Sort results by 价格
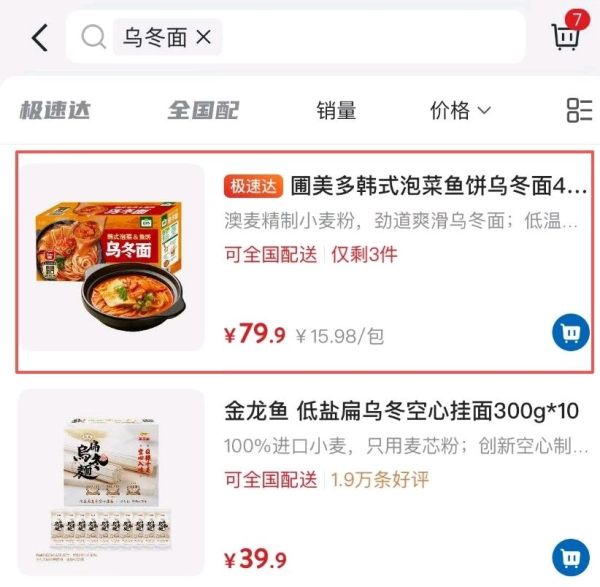 [460, 110]
